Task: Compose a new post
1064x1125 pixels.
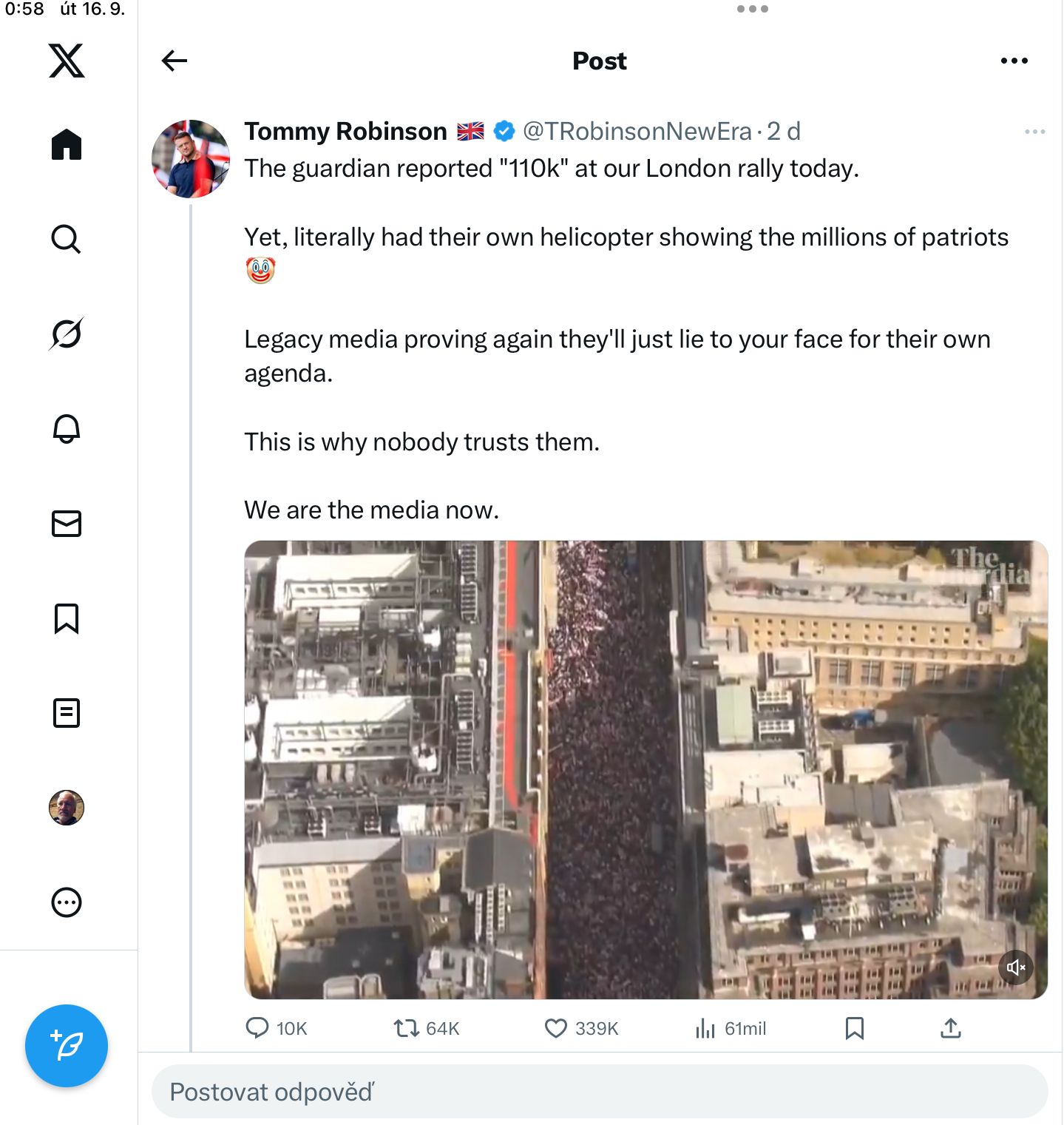Action: 67,1045
